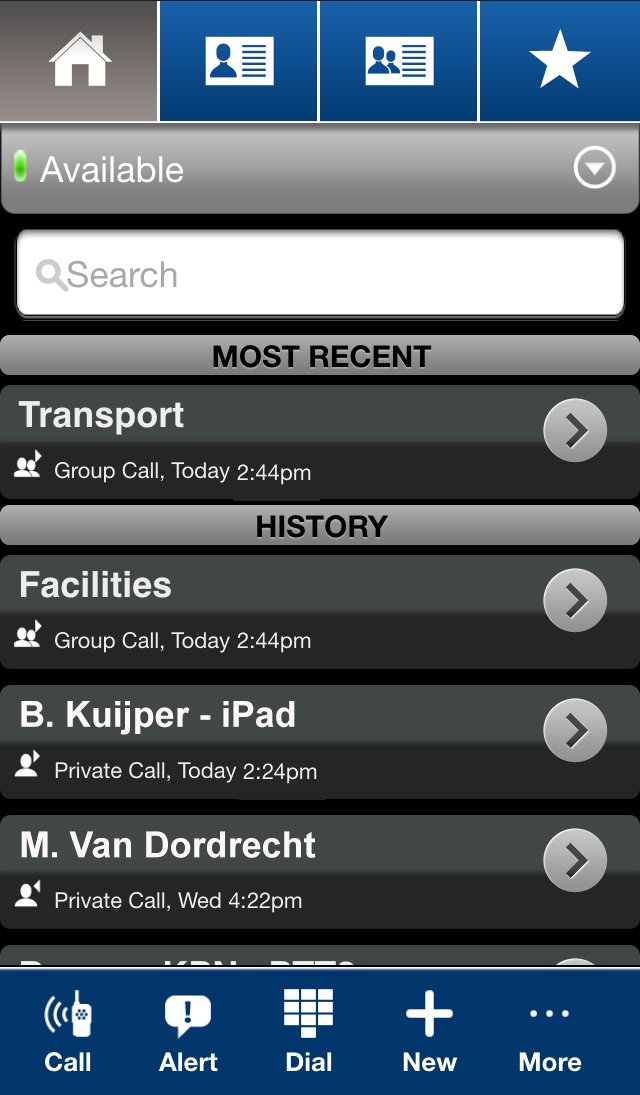Image resolution: width=640 pixels, height=1095 pixels.
Task: Switch to the favorites star tab
Action: [x=559, y=61]
